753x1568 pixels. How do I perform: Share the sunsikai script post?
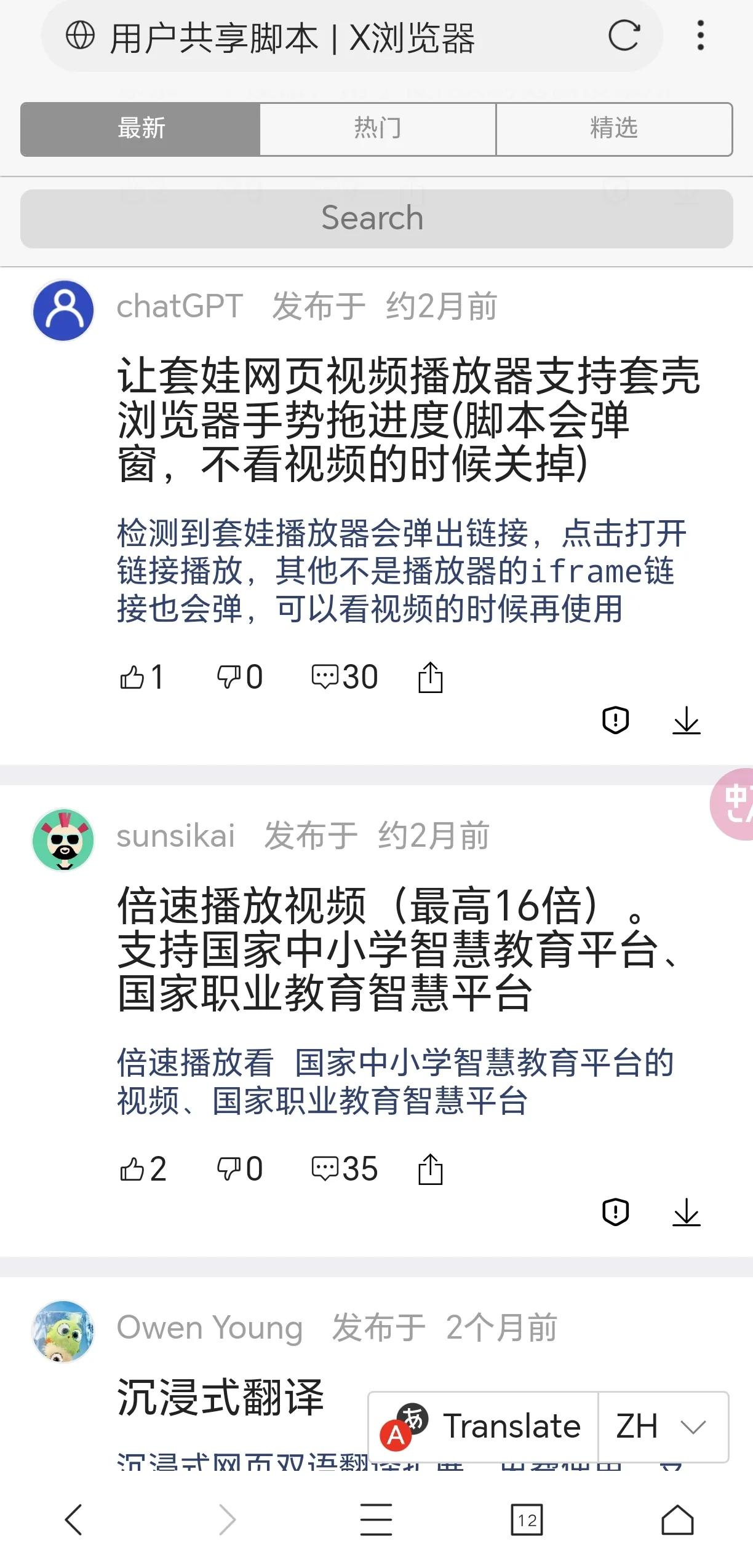(429, 1168)
